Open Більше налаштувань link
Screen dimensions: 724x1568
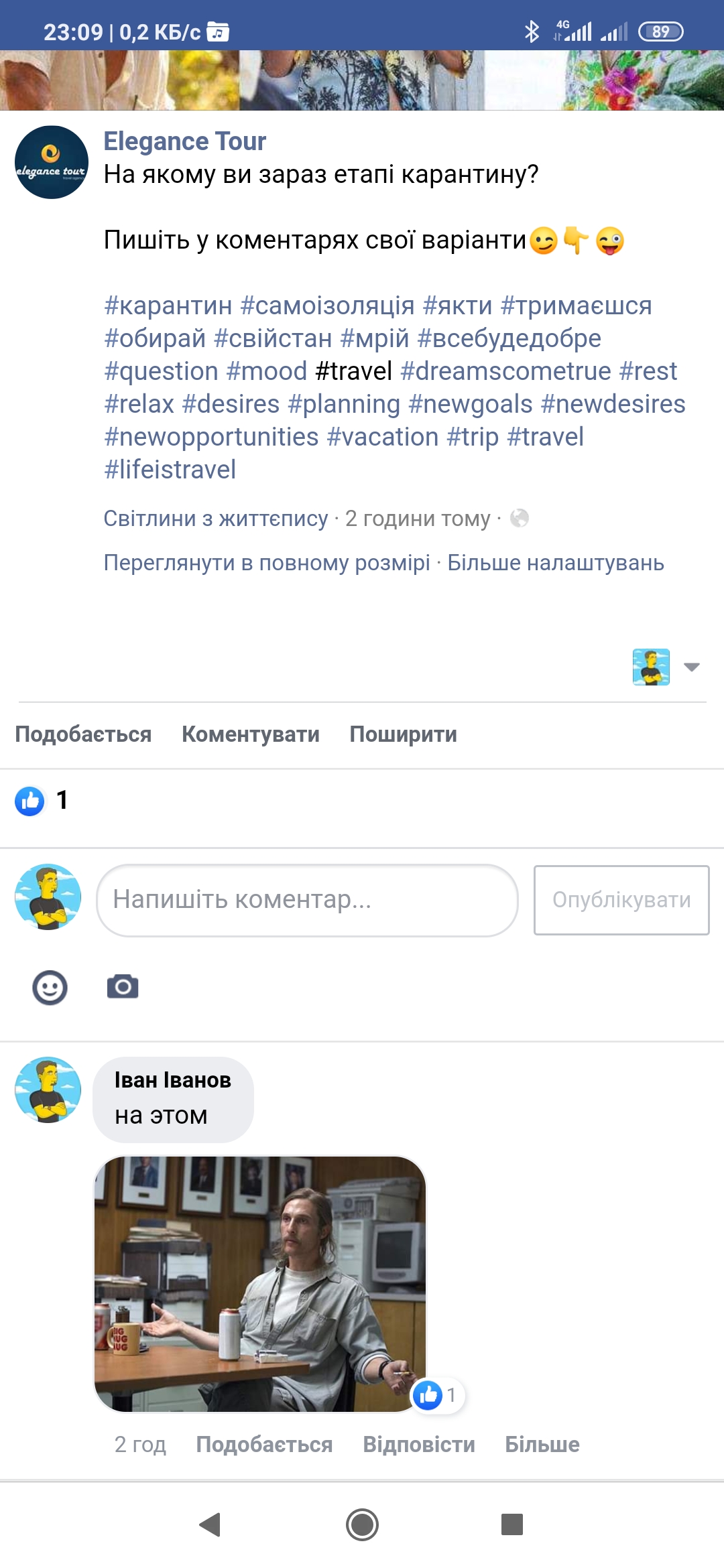click(555, 563)
